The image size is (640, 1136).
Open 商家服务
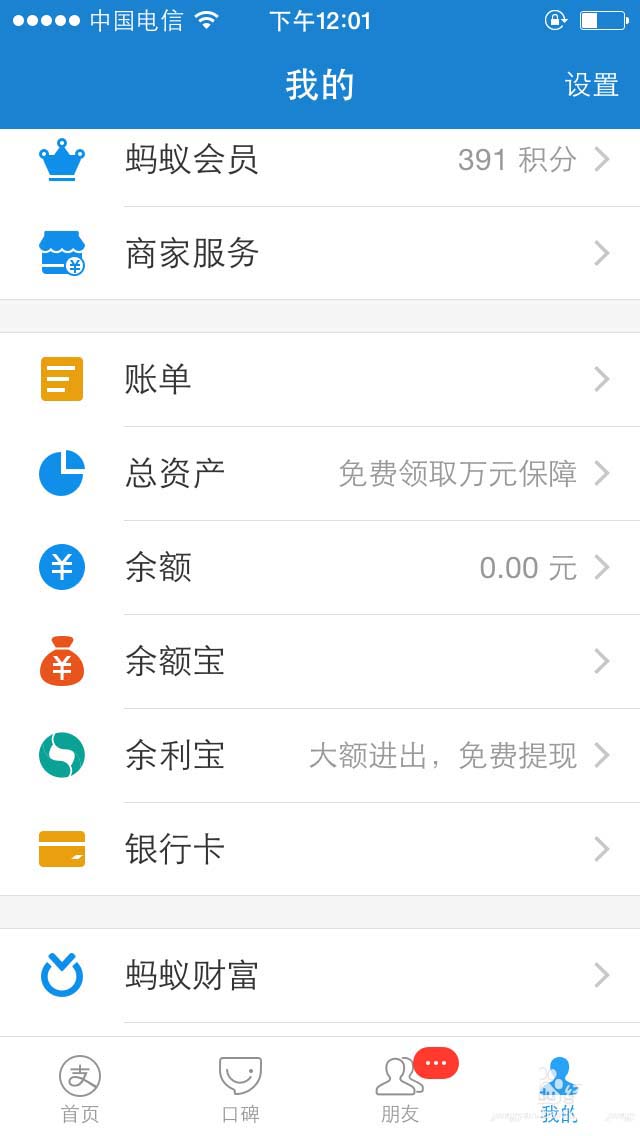point(320,253)
